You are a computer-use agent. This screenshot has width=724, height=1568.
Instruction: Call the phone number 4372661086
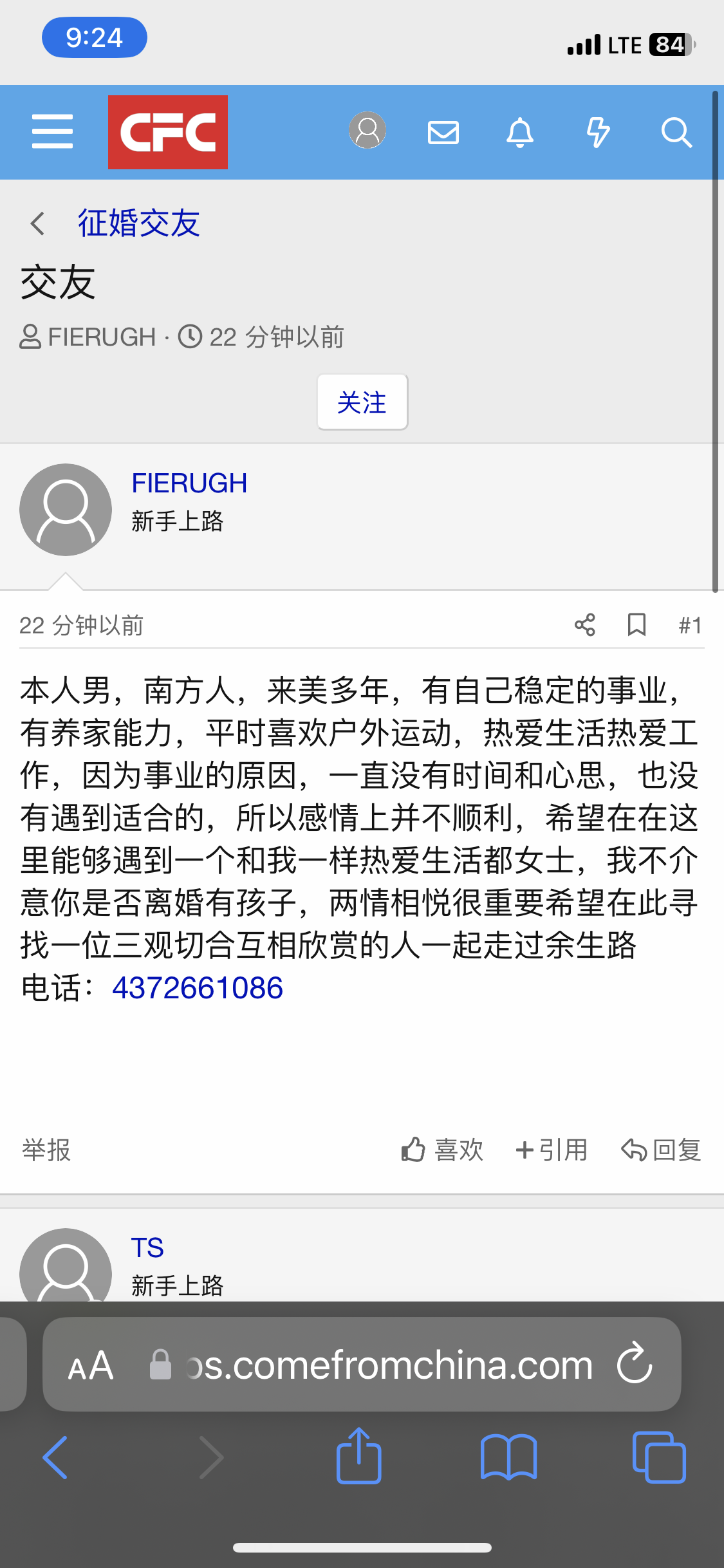(x=198, y=988)
